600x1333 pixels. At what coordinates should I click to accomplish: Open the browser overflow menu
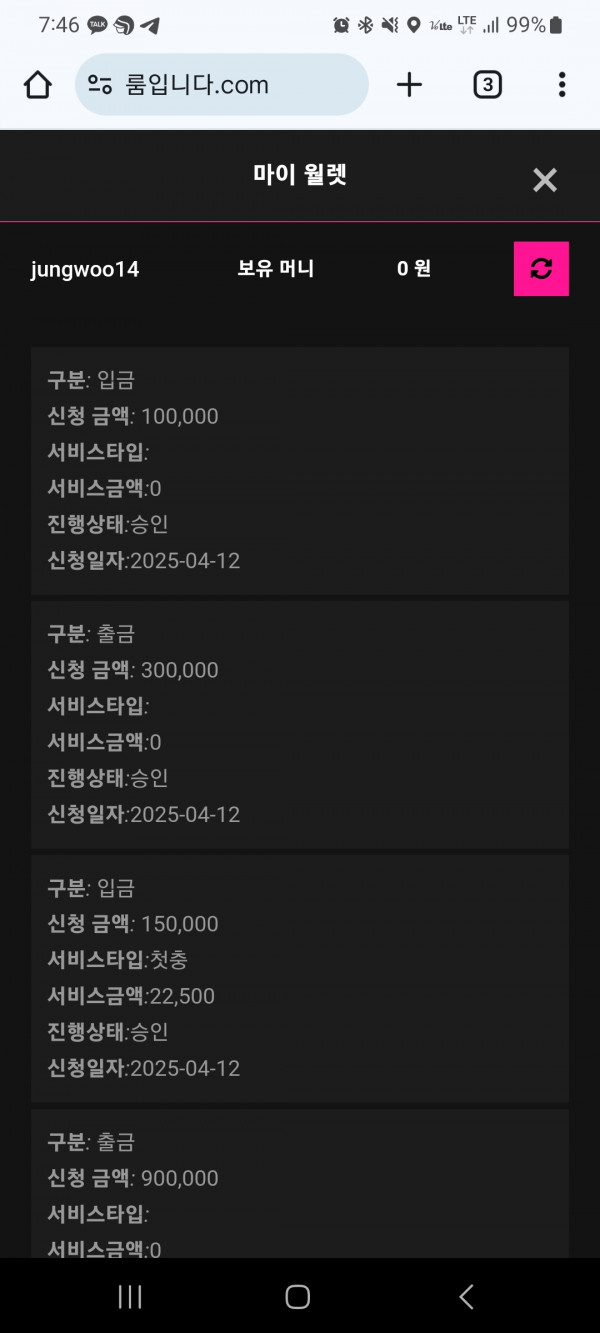[x=562, y=85]
